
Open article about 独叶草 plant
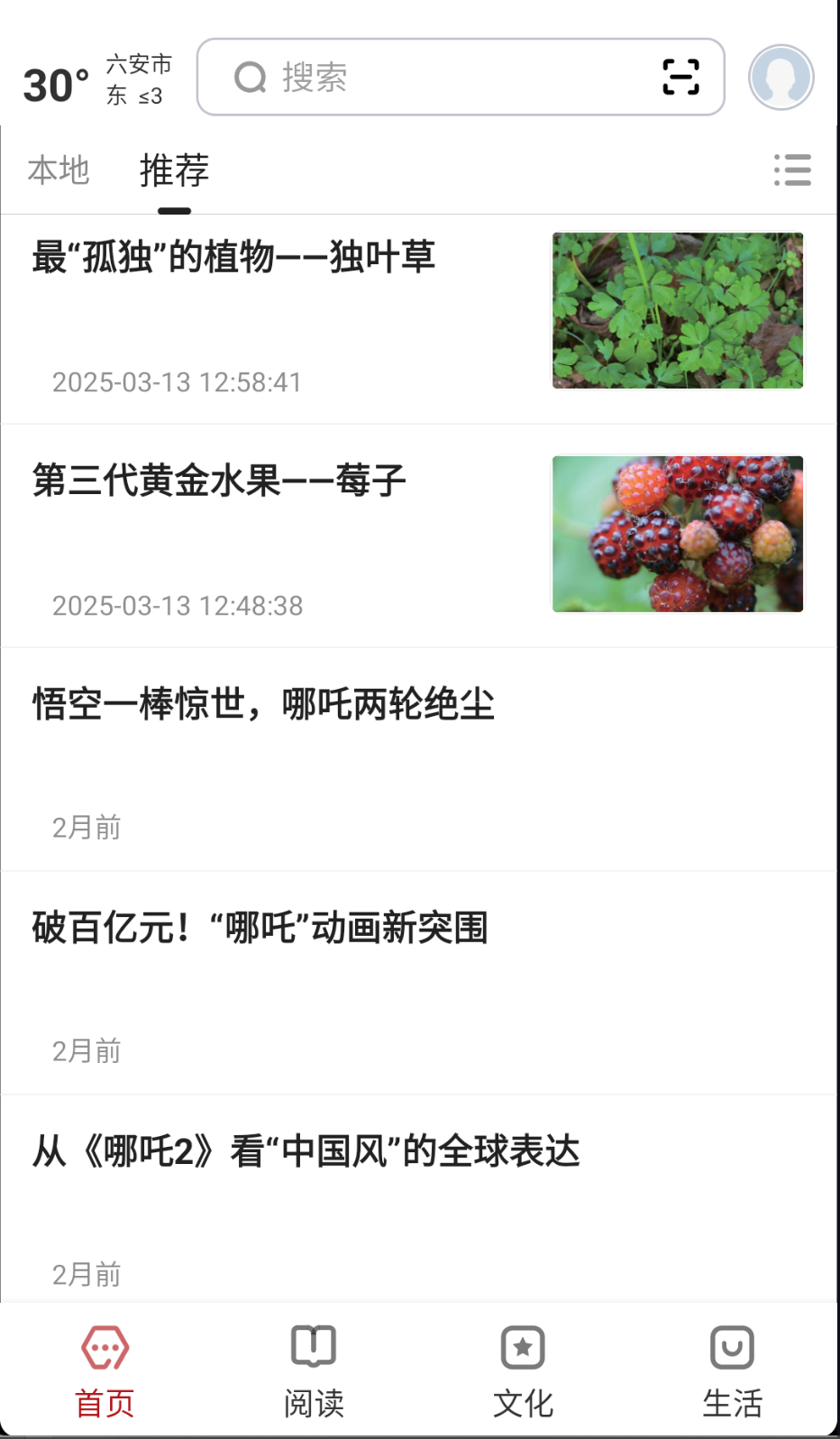point(233,257)
